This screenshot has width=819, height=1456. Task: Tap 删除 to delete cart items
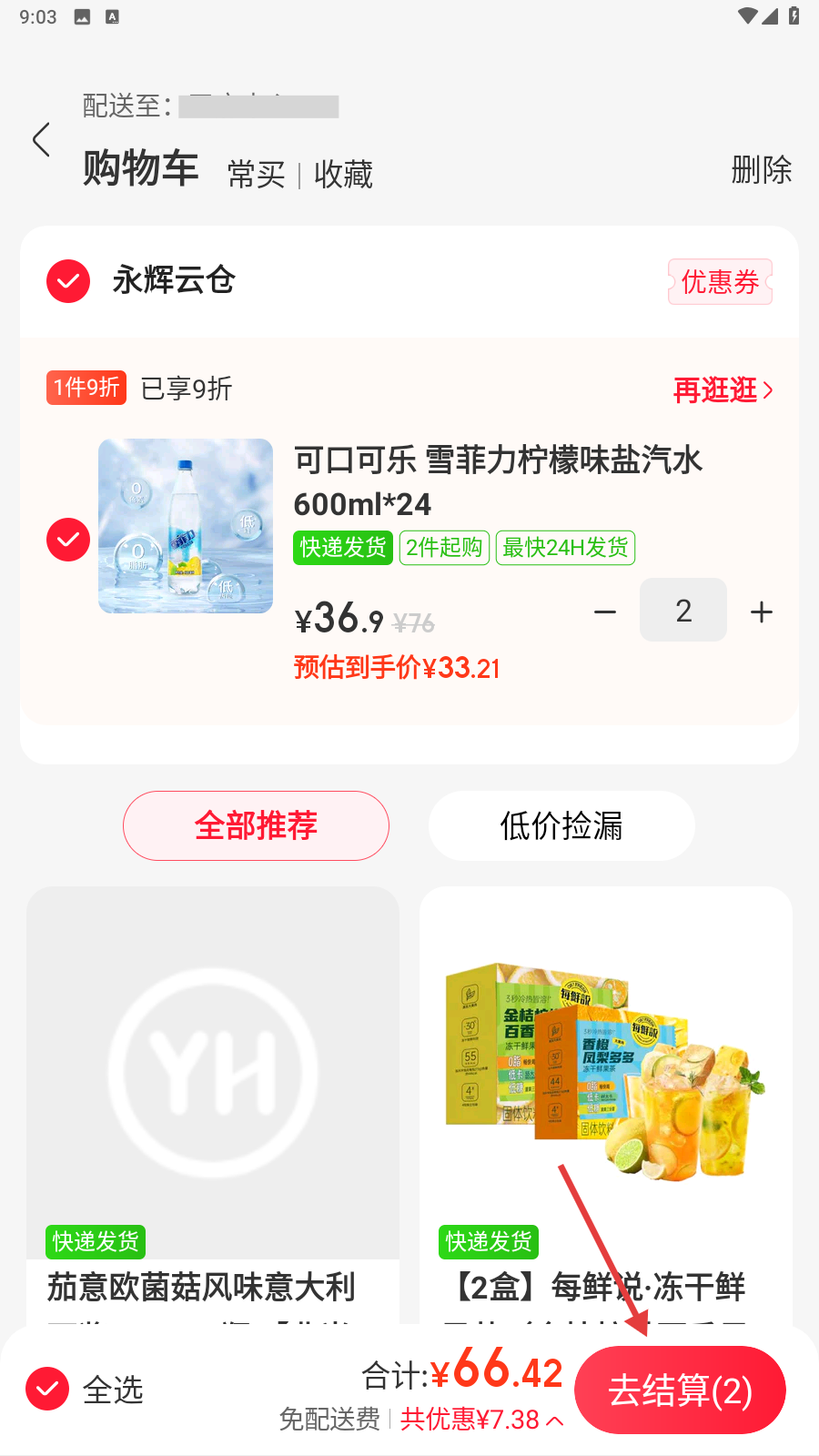pos(761,169)
